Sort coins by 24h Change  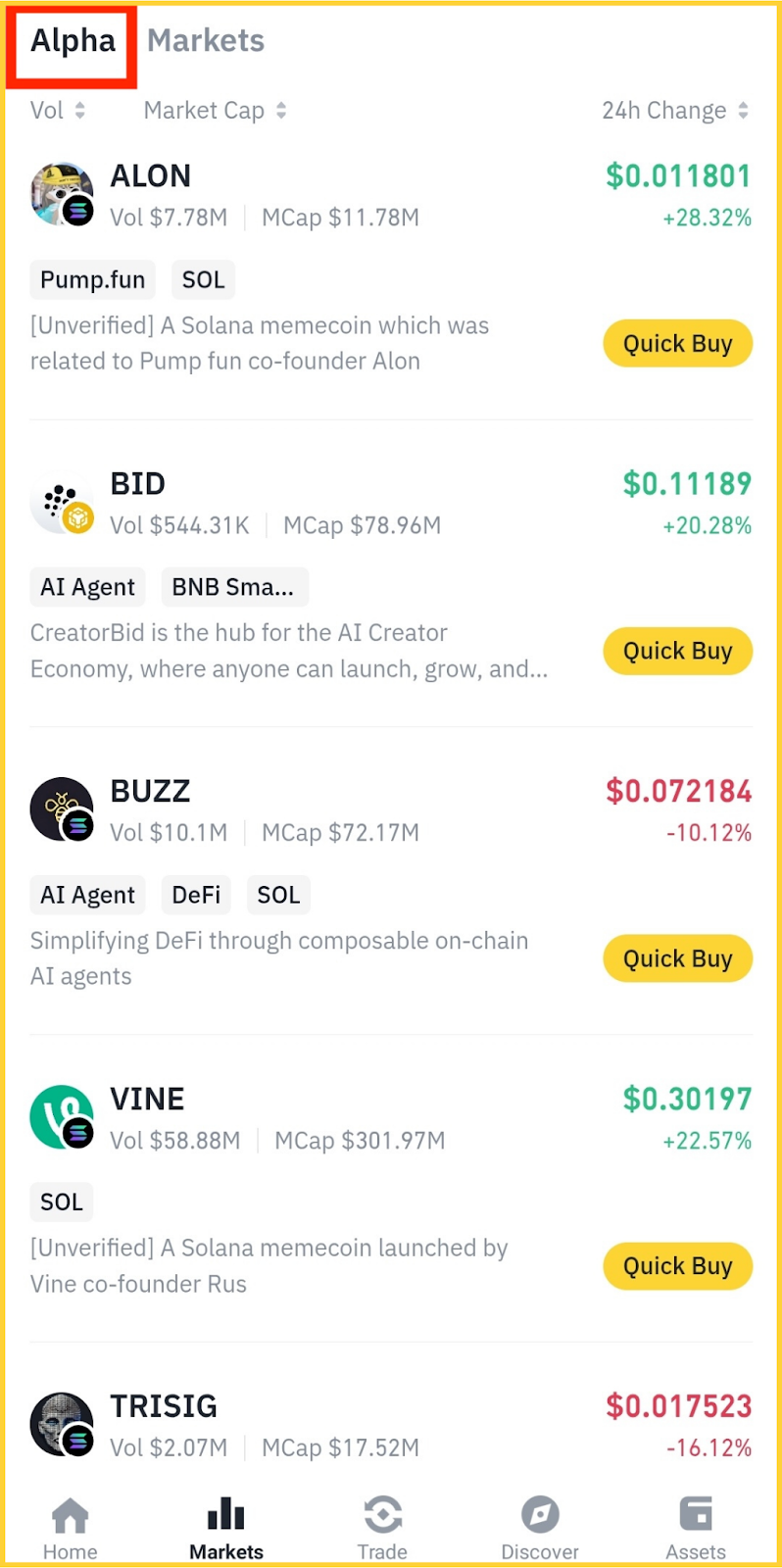(662, 110)
